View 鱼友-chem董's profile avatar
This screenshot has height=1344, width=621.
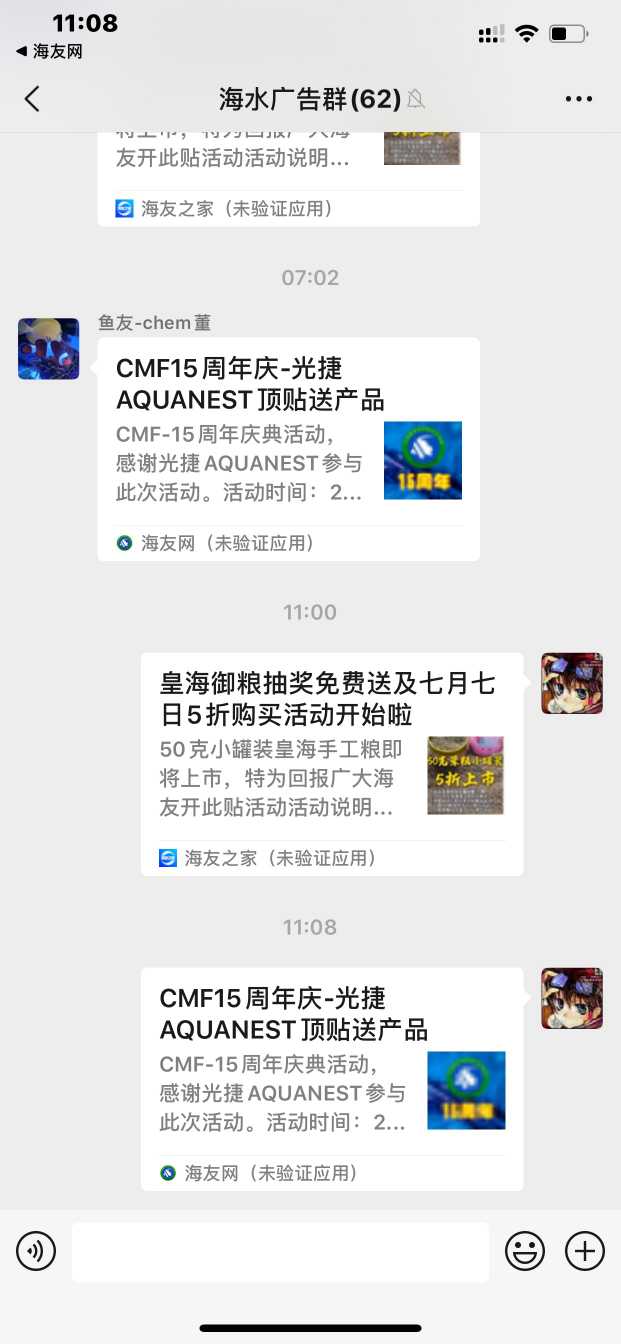(x=48, y=349)
